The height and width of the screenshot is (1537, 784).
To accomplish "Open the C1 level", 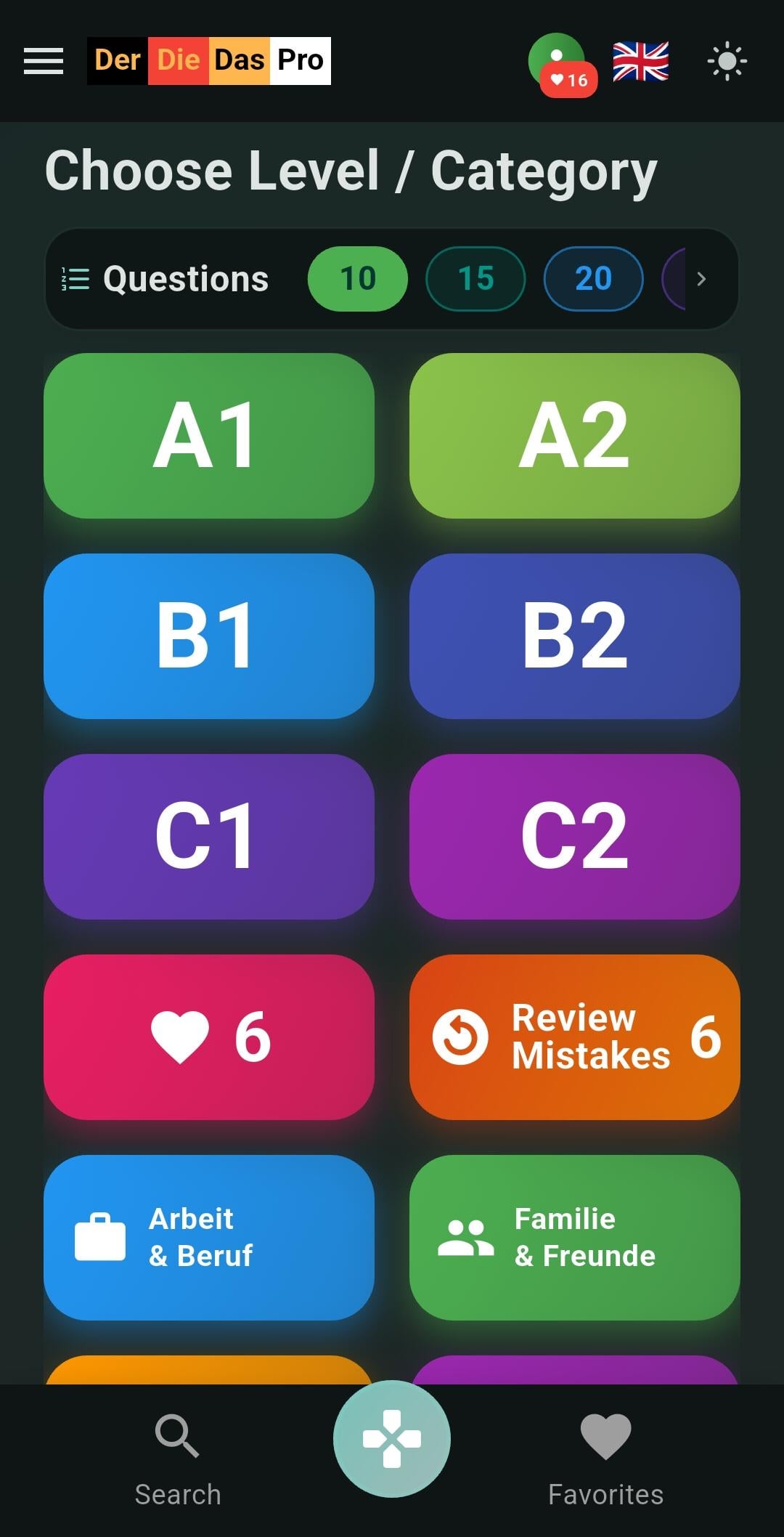I will pos(209,837).
